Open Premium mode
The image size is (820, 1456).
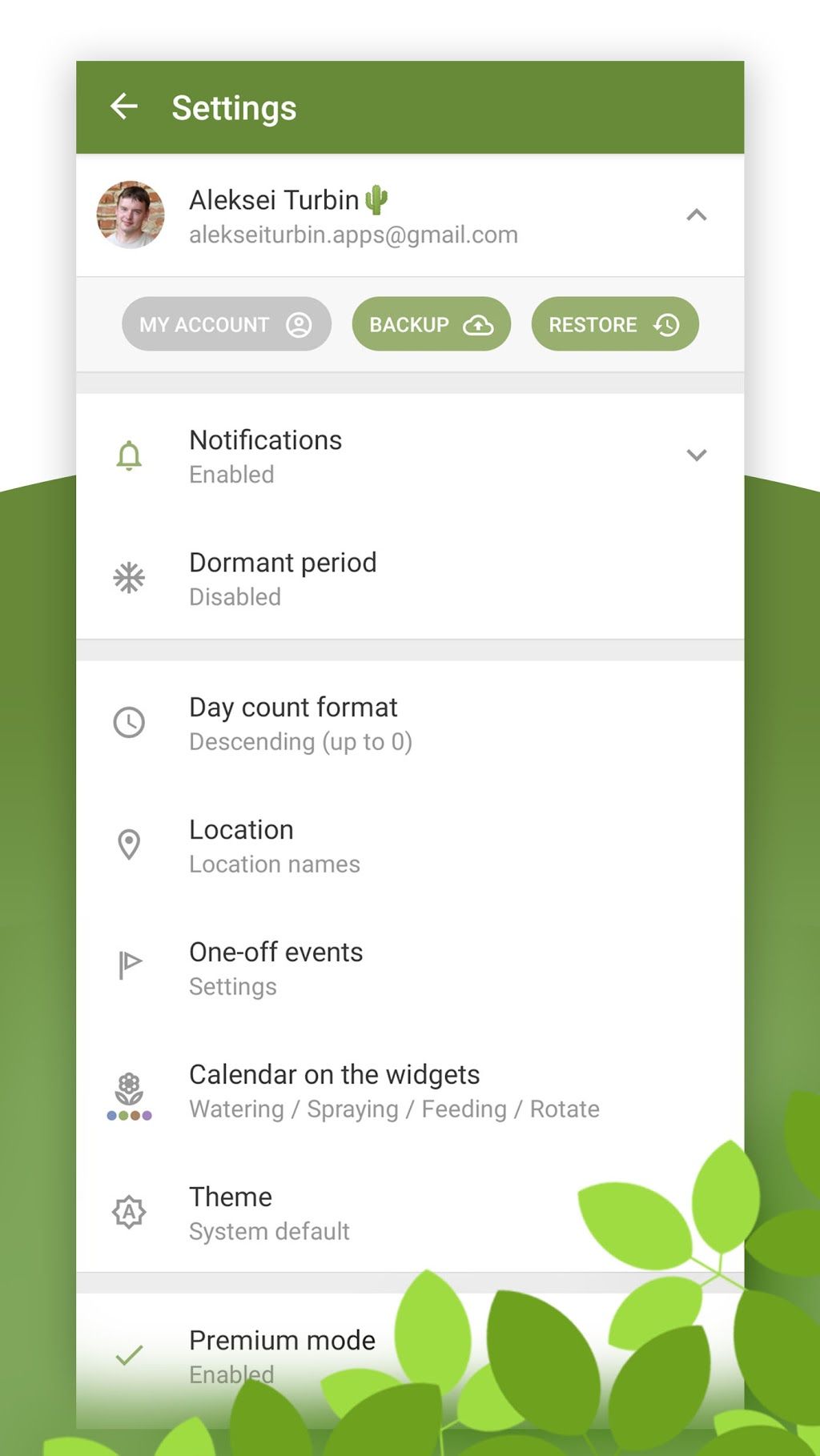[410, 1356]
